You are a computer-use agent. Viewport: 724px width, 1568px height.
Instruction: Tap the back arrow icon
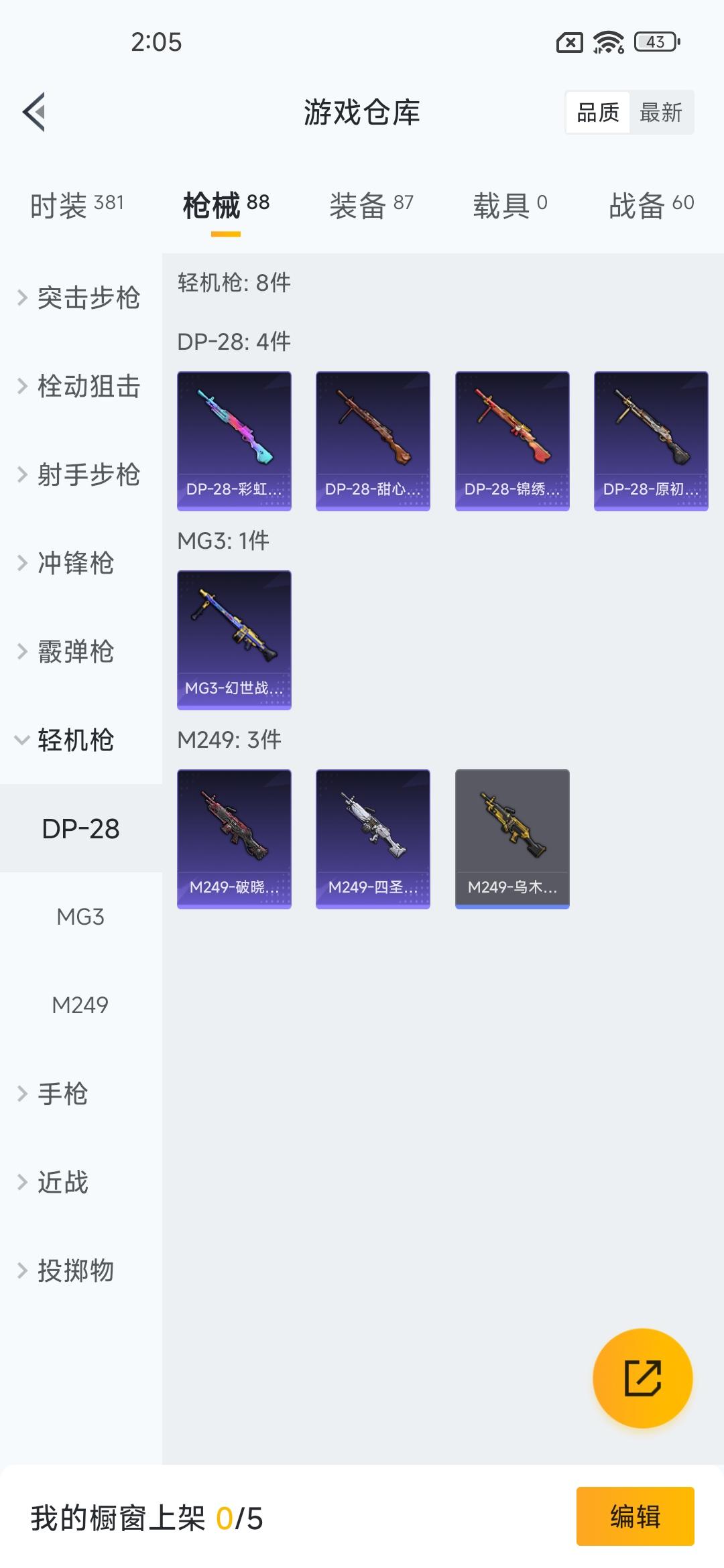pyautogui.click(x=34, y=113)
